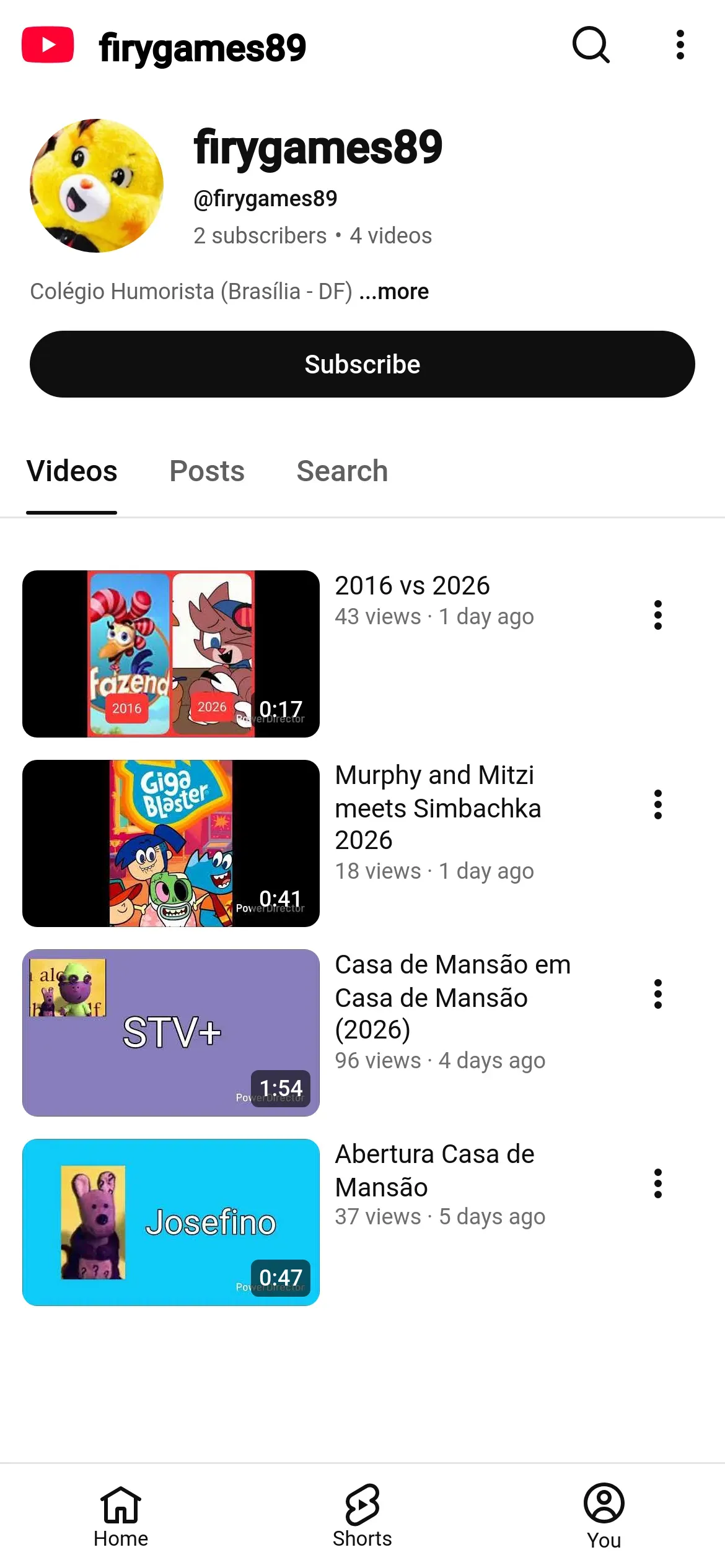Switch to the Posts tab
Image resolution: width=725 pixels, height=1568 pixels.
pyautogui.click(x=207, y=471)
